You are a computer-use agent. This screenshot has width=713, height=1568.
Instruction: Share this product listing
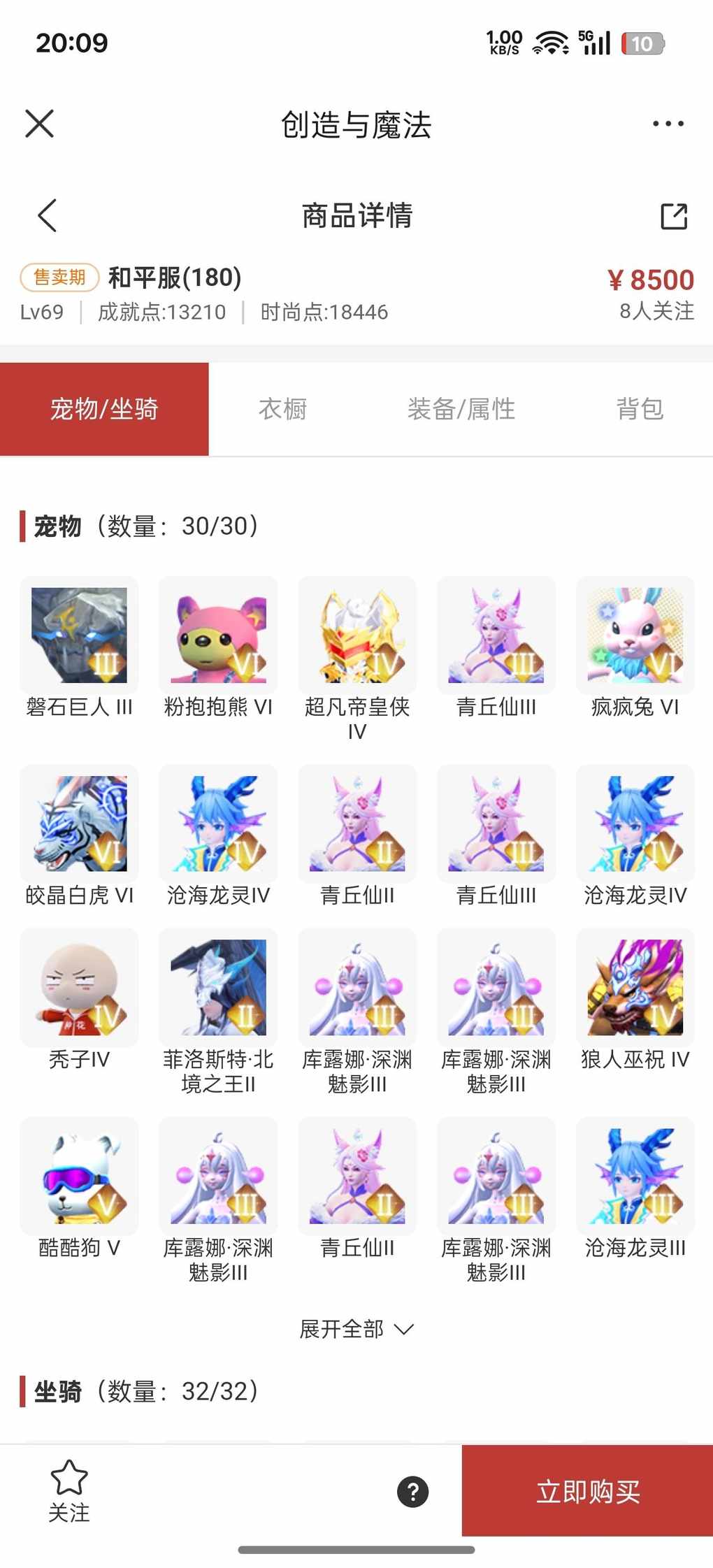click(x=674, y=216)
